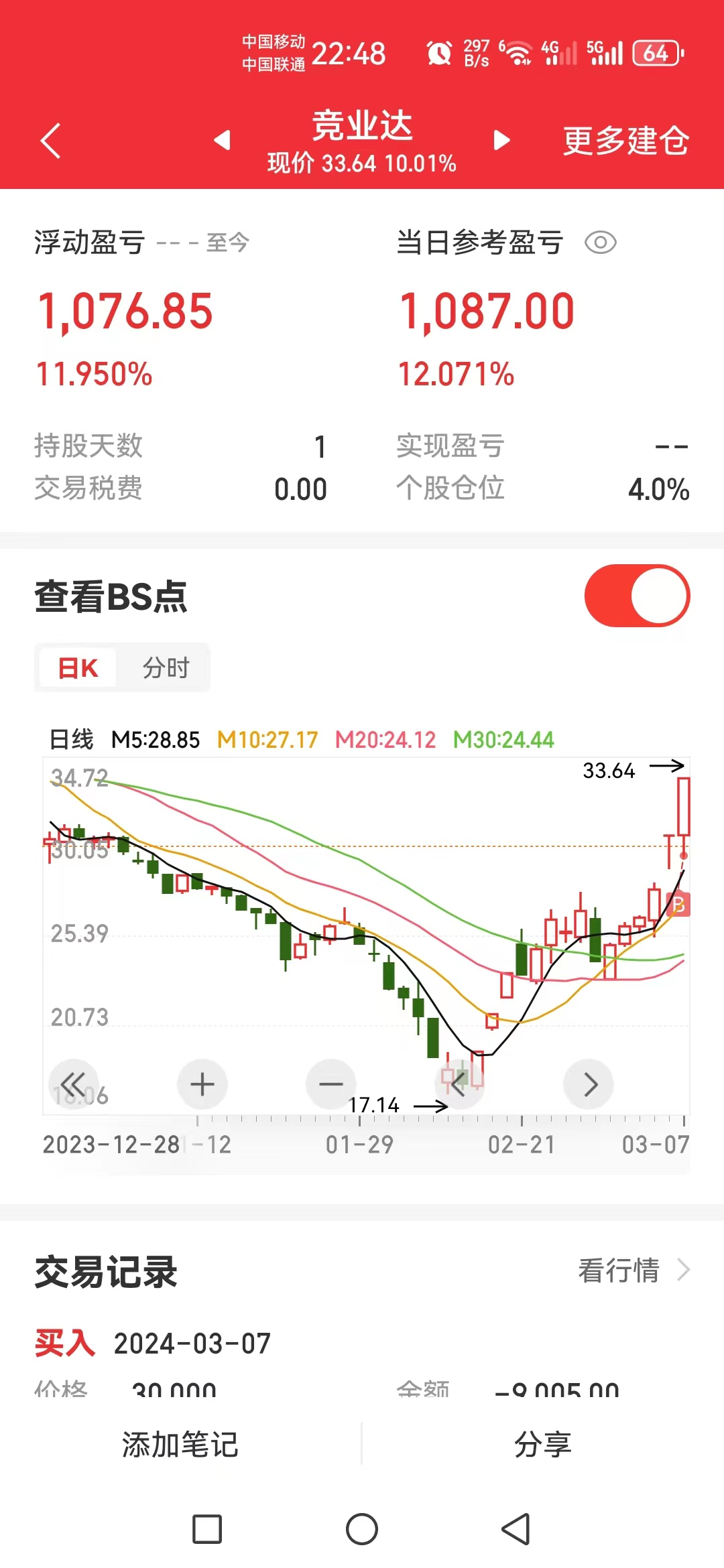The height and width of the screenshot is (1568, 724).
Task: Tap the B buy marker on the chart
Action: (x=678, y=906)
